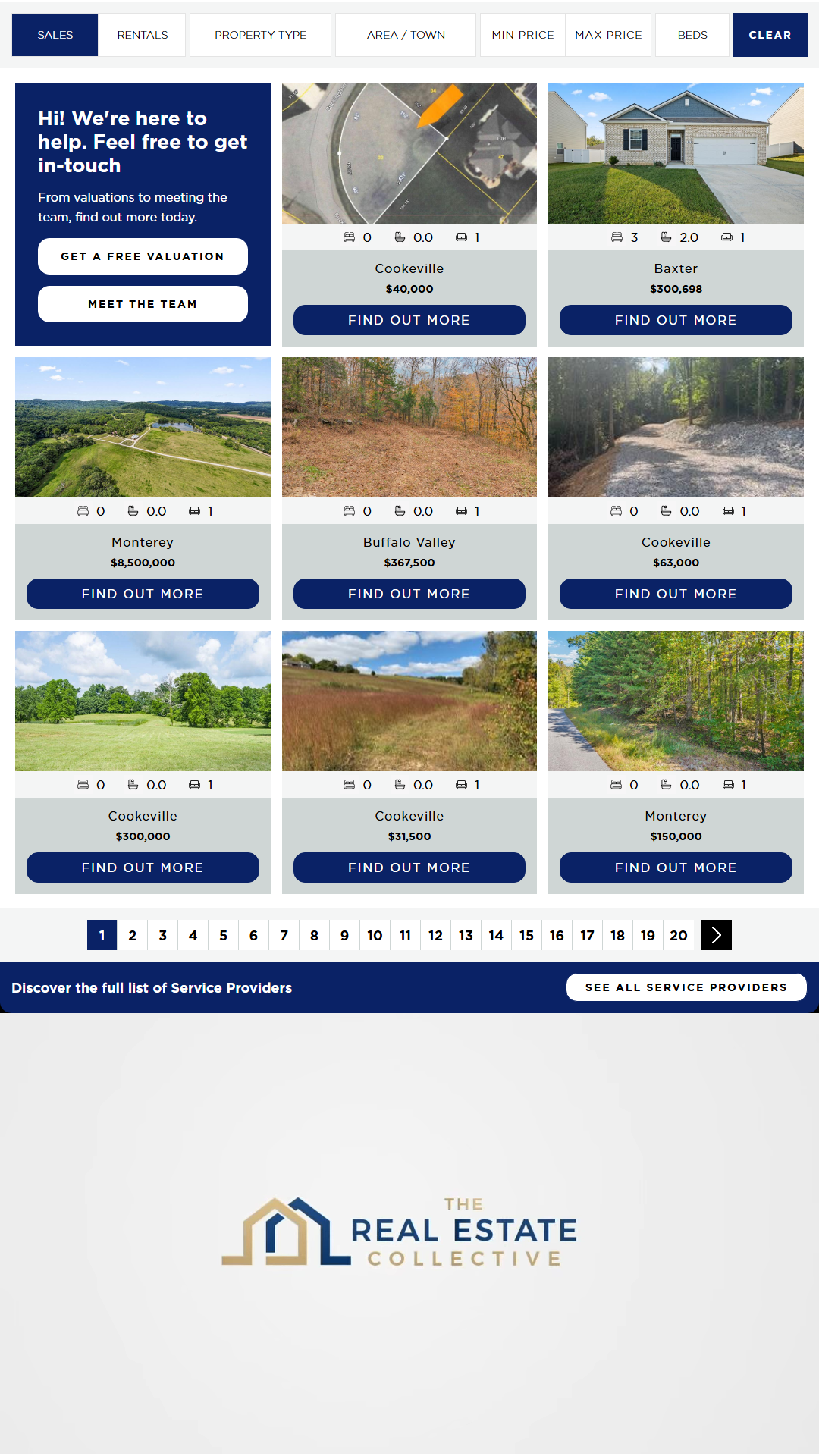Go to next page arrow
This screenshot has width=819, height=1456.
[716, 935]
